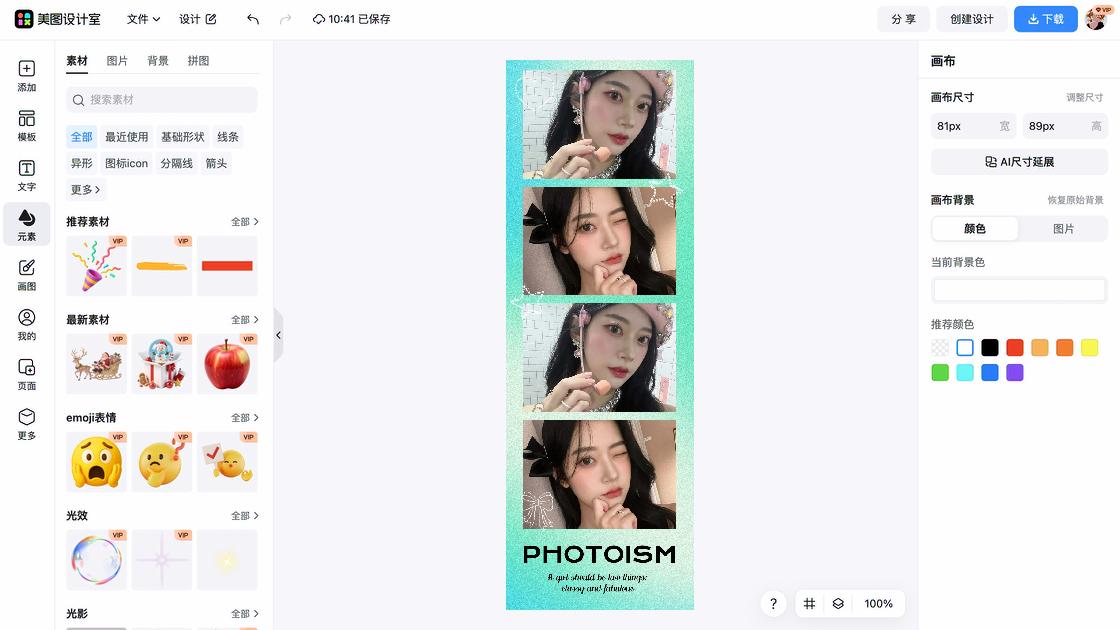Open 模板 in the left sidebar
The width and height of the screenshot is (1120, 630).
tap(27, 126)
